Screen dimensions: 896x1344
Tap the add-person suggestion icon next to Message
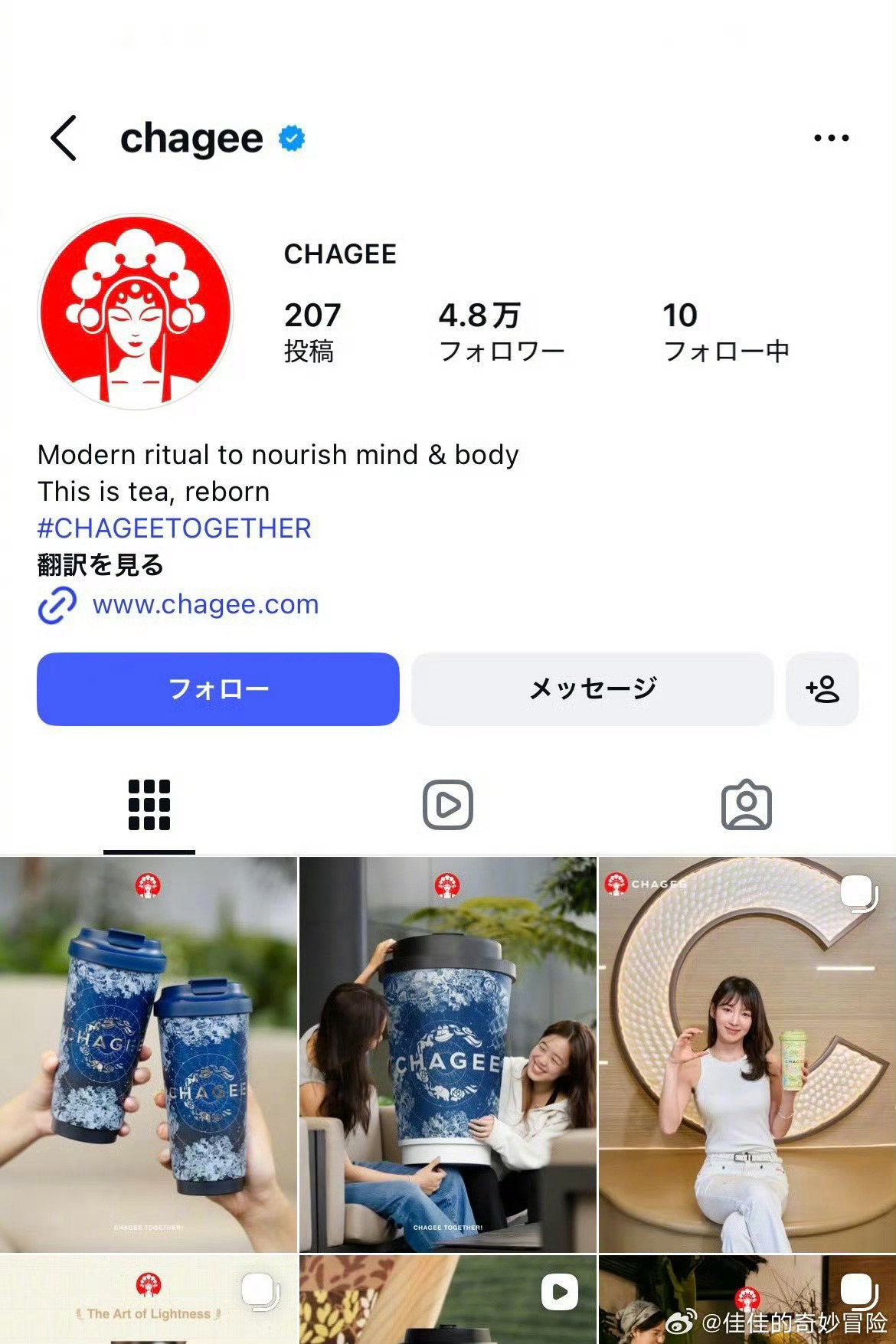pos(822,689)
